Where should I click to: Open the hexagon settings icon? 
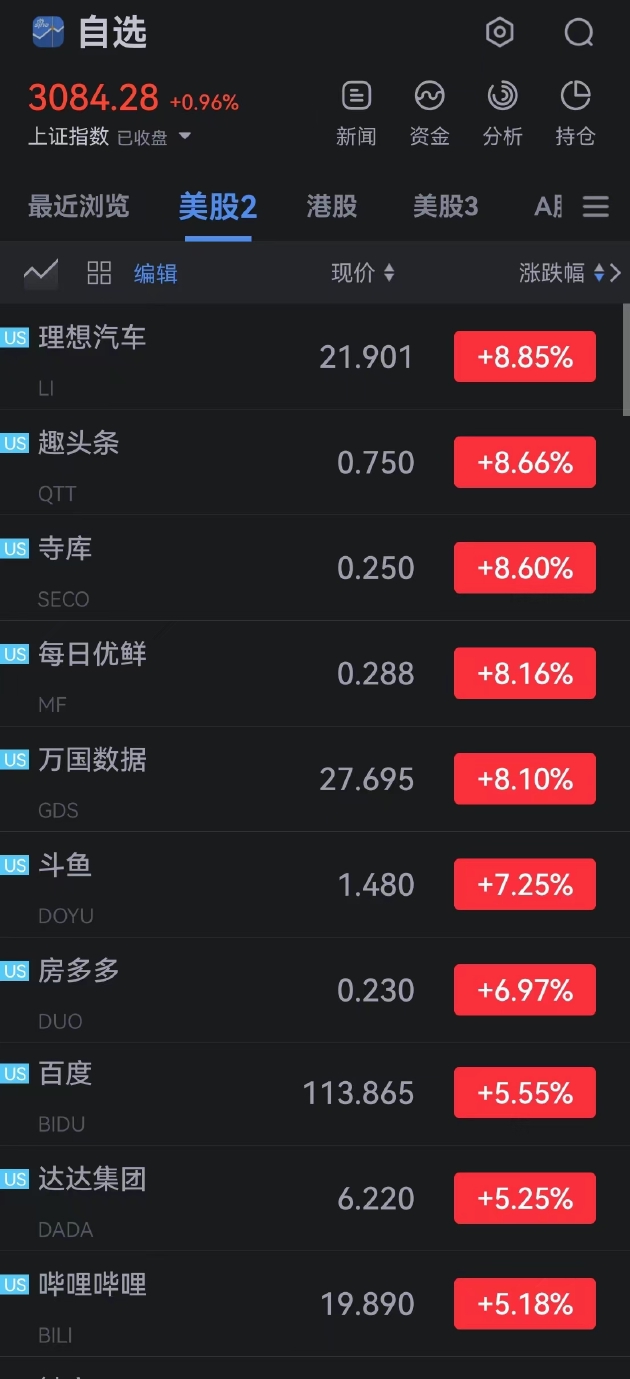499,33
